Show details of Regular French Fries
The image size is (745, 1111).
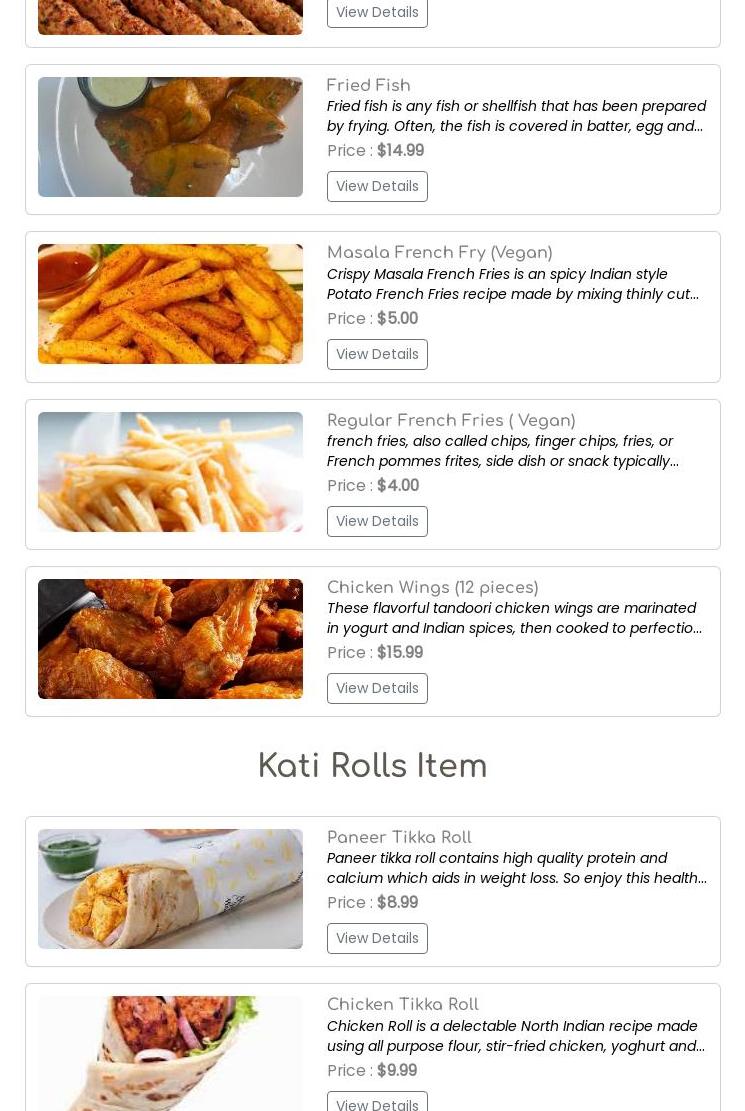point(377,521)
